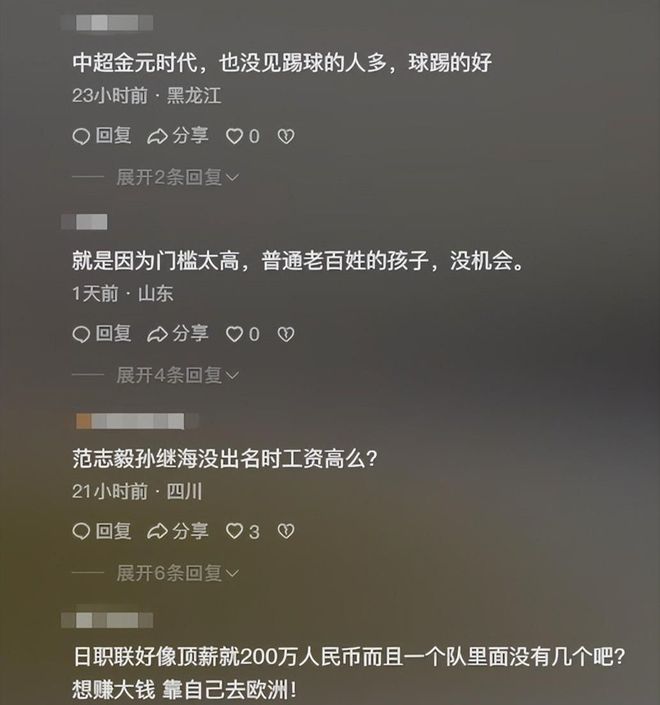Expand 展开6条回复 under the 四川 comment
This screenshot has height=705, width=660.
pyautogui.click(x=177, y=573)
